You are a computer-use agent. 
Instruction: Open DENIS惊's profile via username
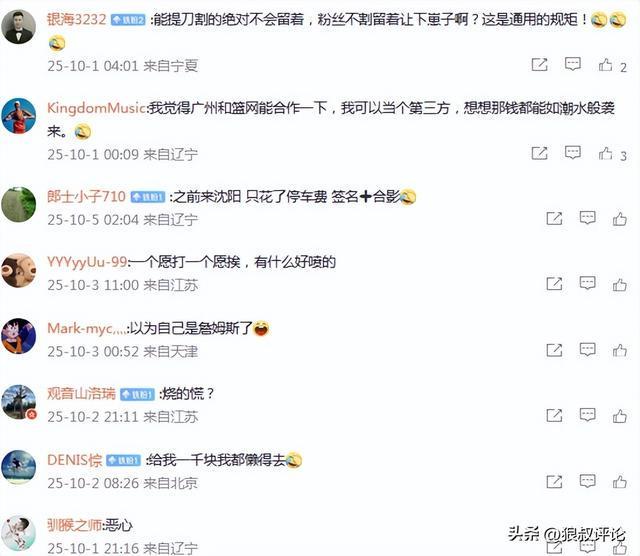[75, 459]
